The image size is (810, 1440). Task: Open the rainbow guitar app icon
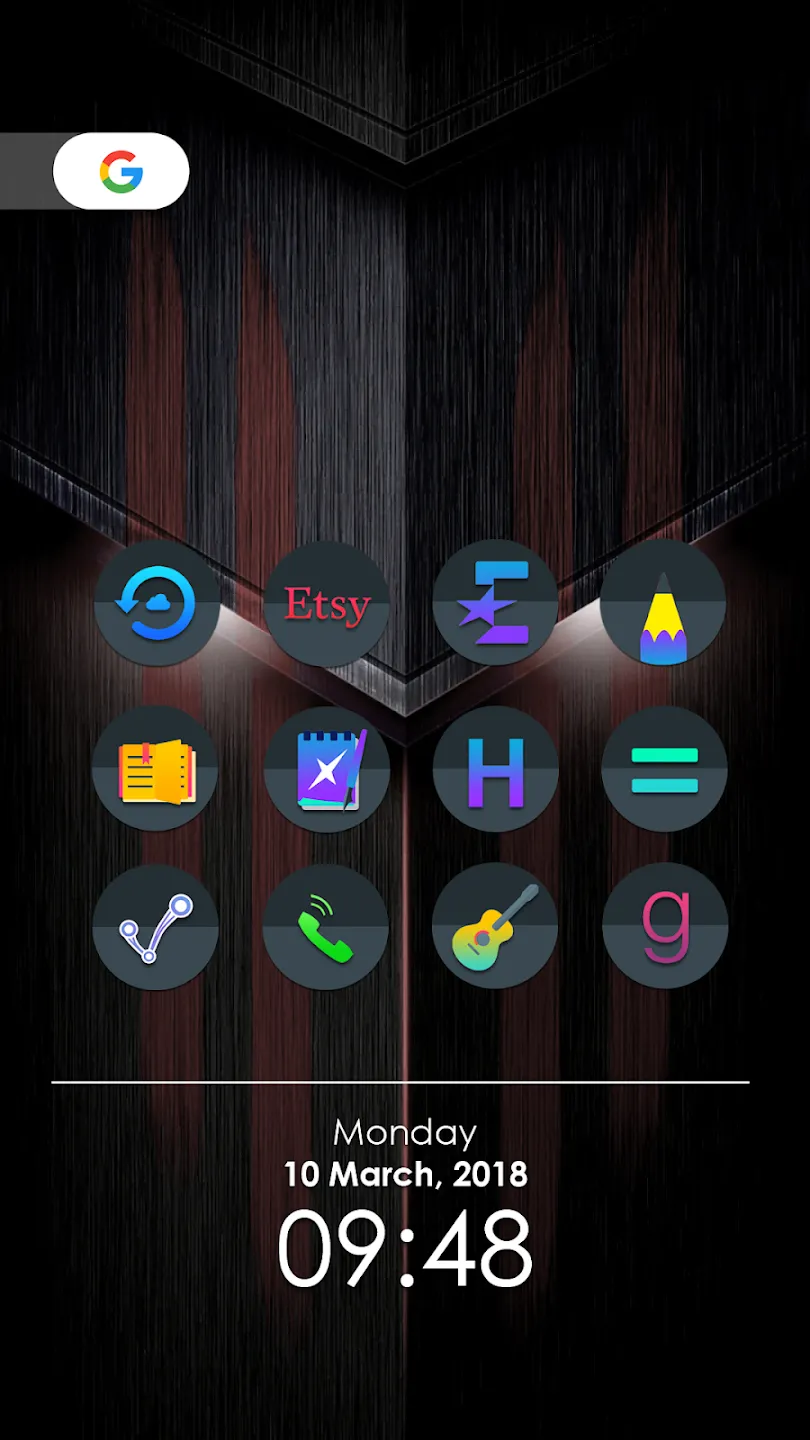[495, 926]
